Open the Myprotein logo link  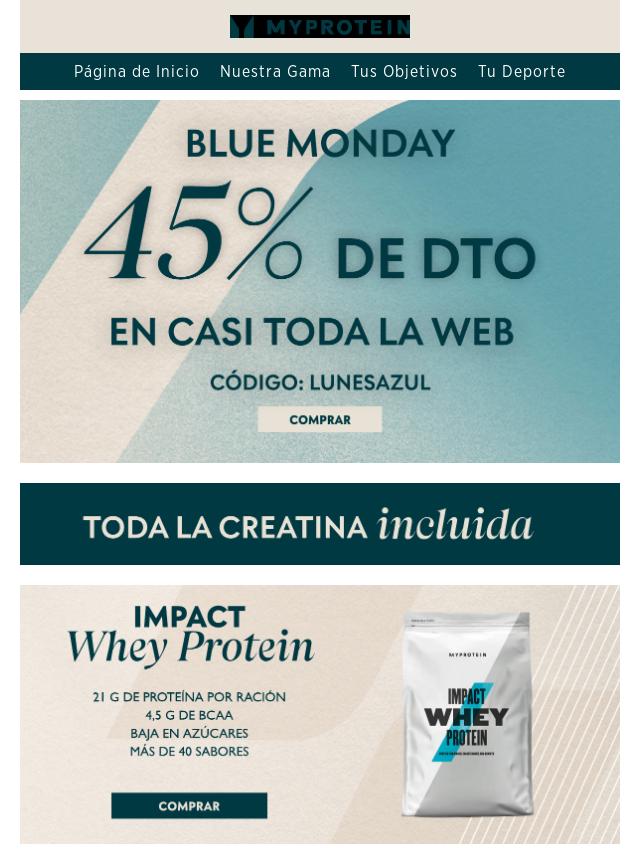click(320, 27)
